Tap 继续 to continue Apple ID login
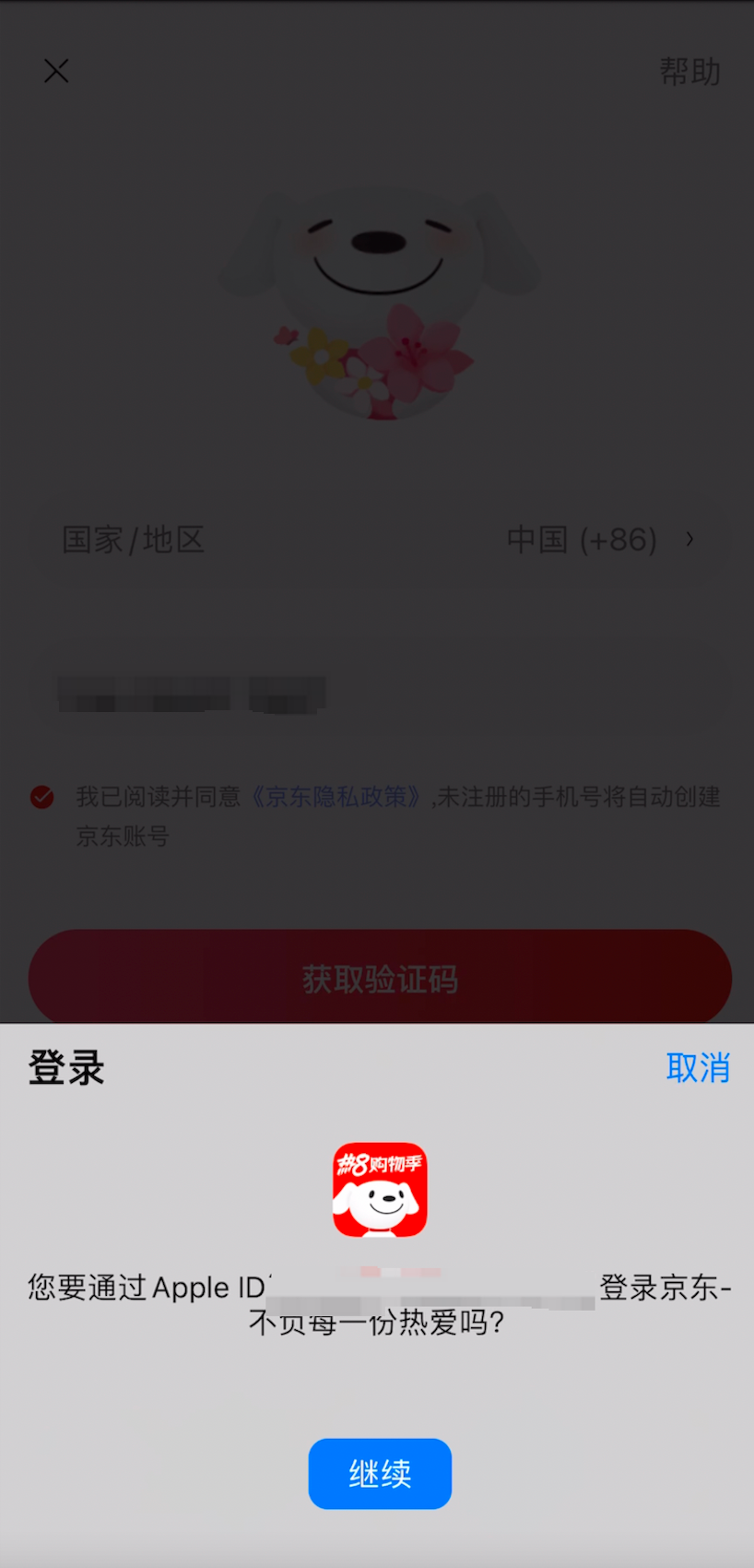Image resolution: width=754 pixels, height=1568 pixels. pos(380,1474)
